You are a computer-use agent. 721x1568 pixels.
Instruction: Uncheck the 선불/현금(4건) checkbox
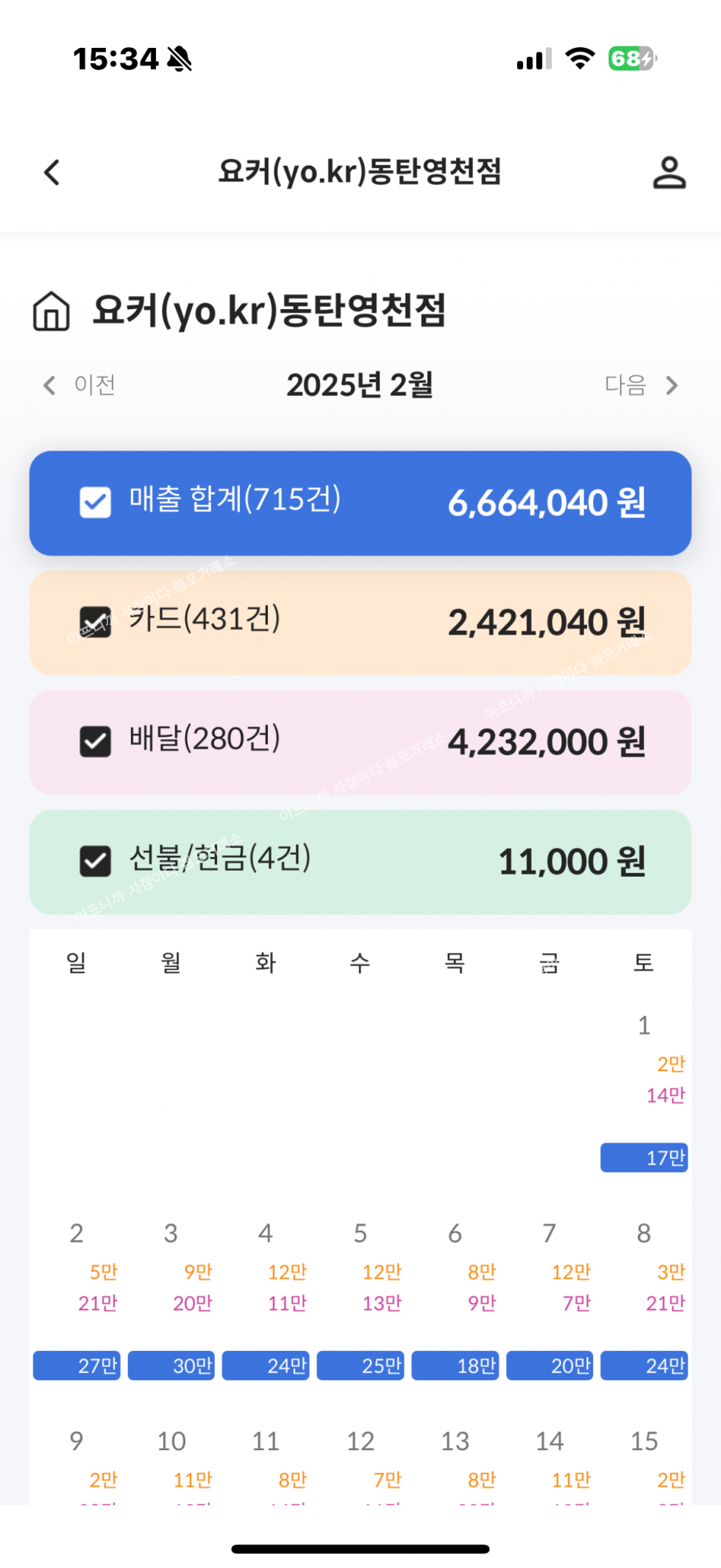click(x=96, y=861)
